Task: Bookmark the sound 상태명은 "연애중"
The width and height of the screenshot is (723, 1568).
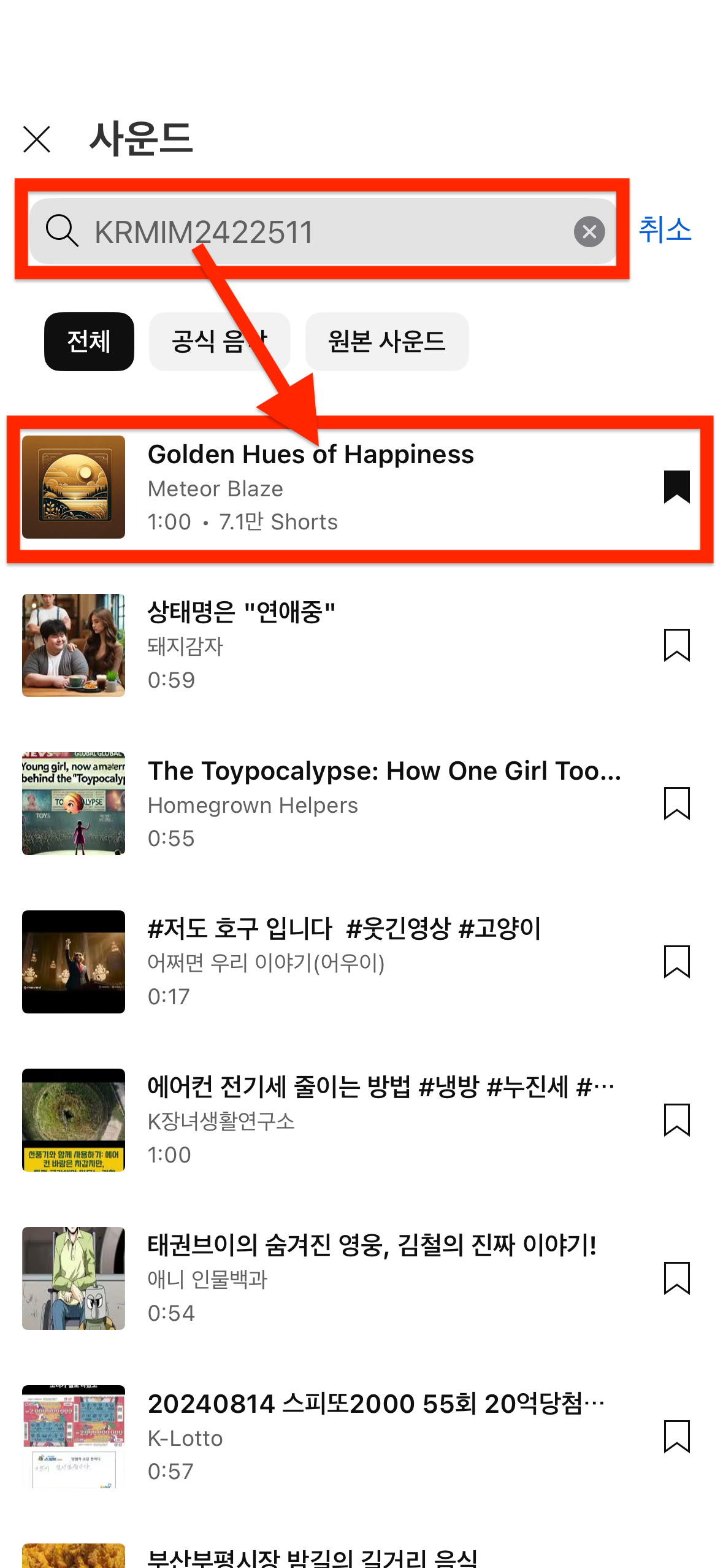Action: [676, 644]
